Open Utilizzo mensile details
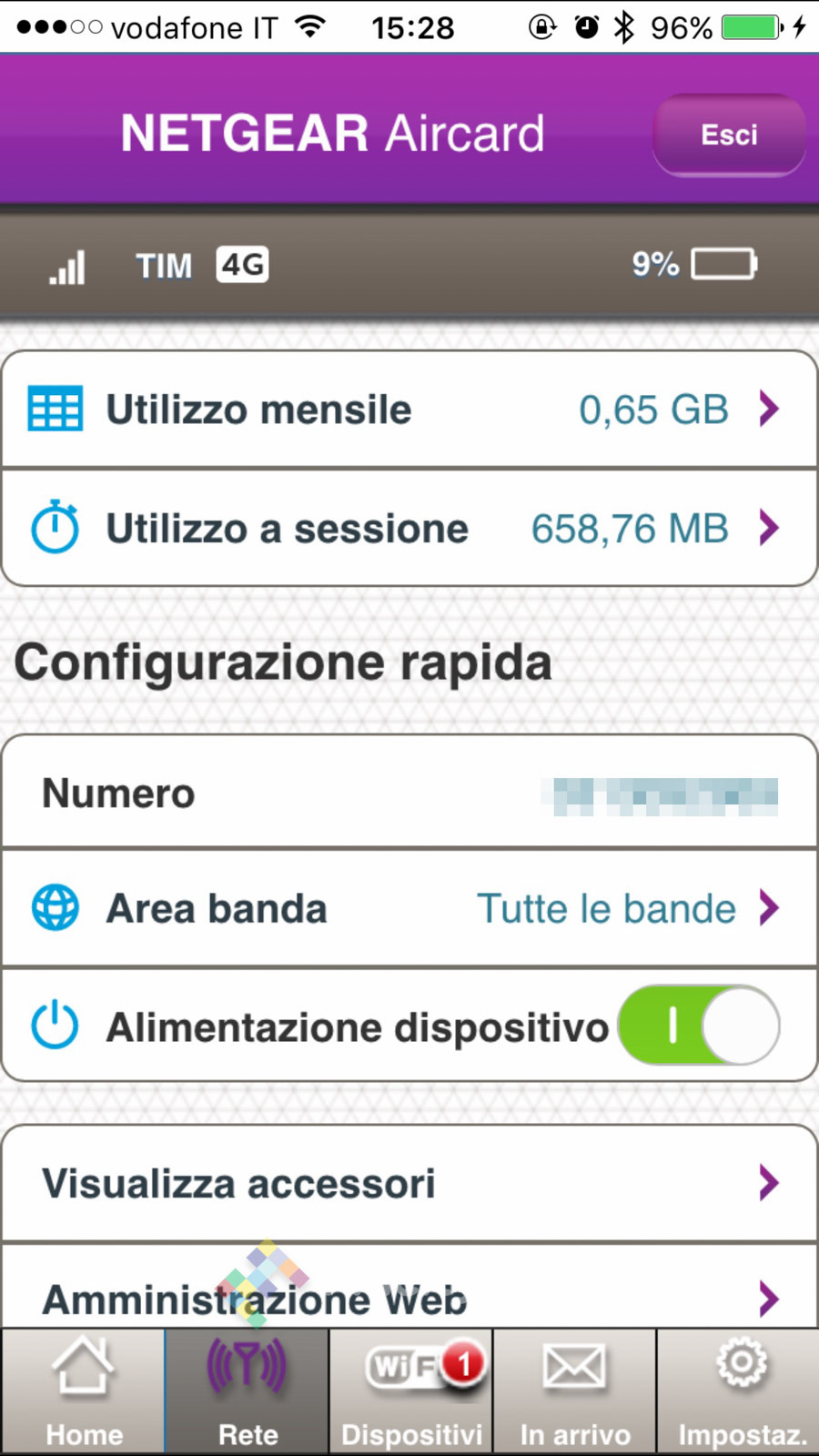 click(409, 409)
